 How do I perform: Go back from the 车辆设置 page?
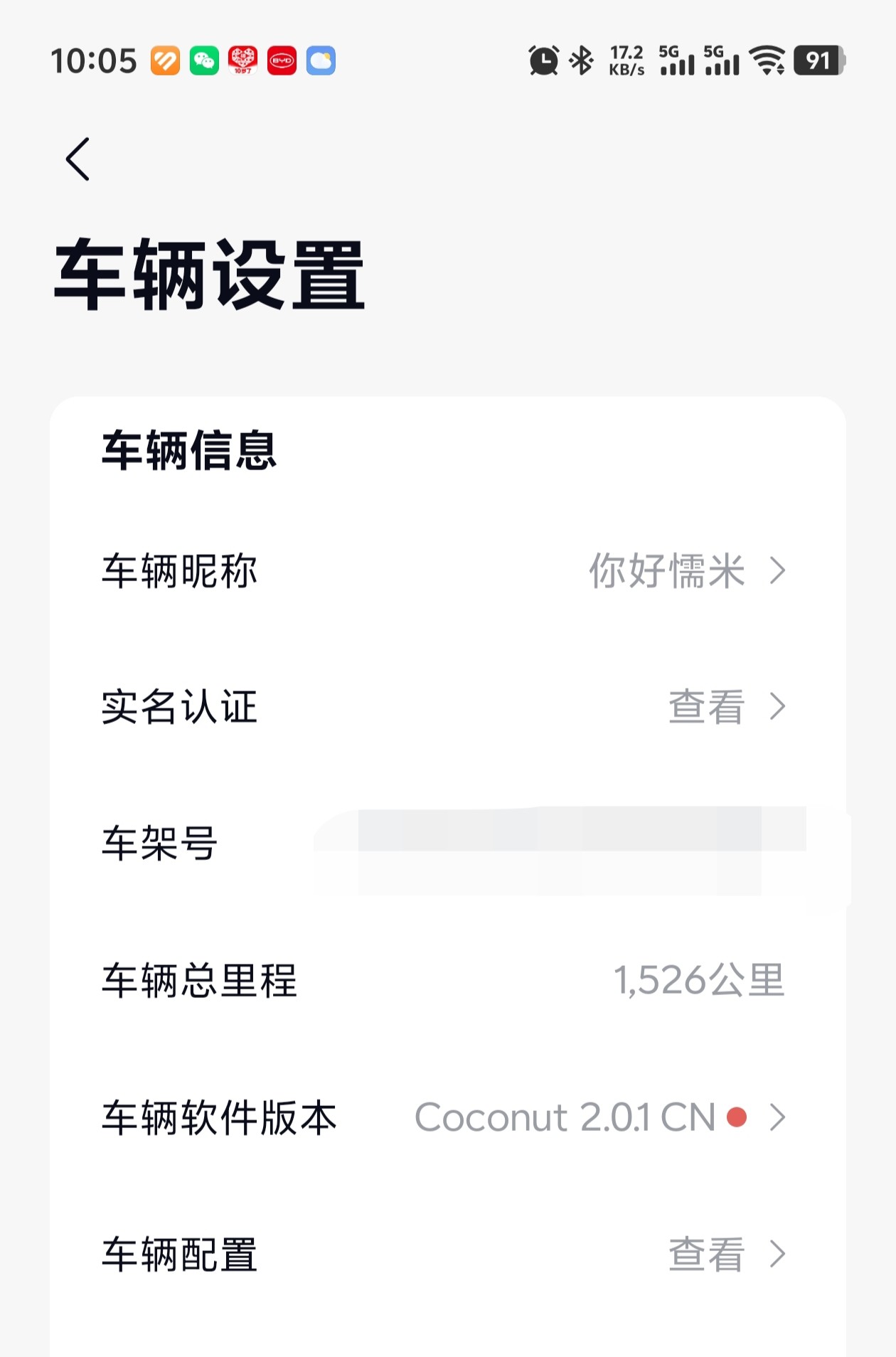pos(78,159)
